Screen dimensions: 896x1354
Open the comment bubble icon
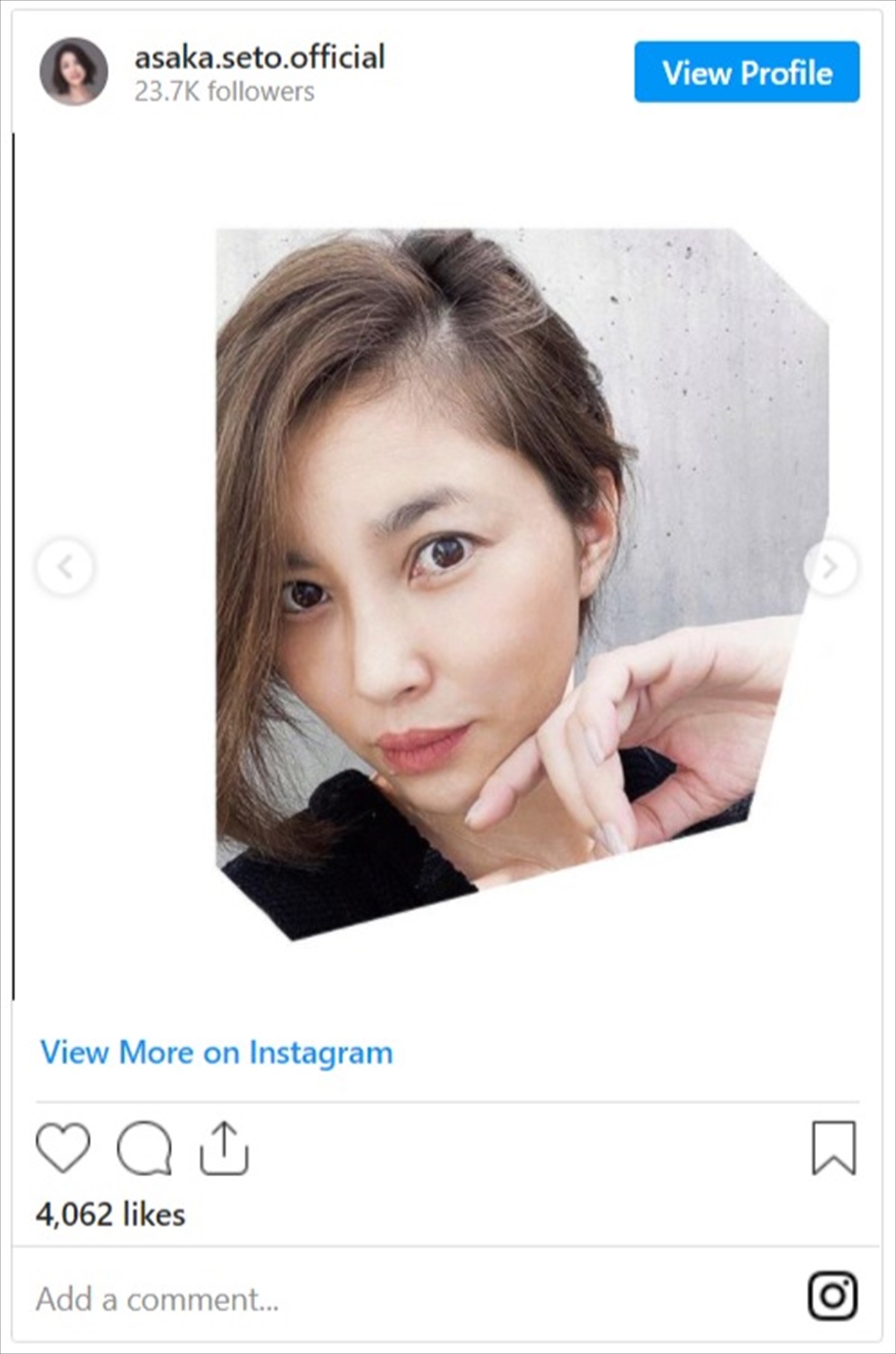coord(144,1148)
